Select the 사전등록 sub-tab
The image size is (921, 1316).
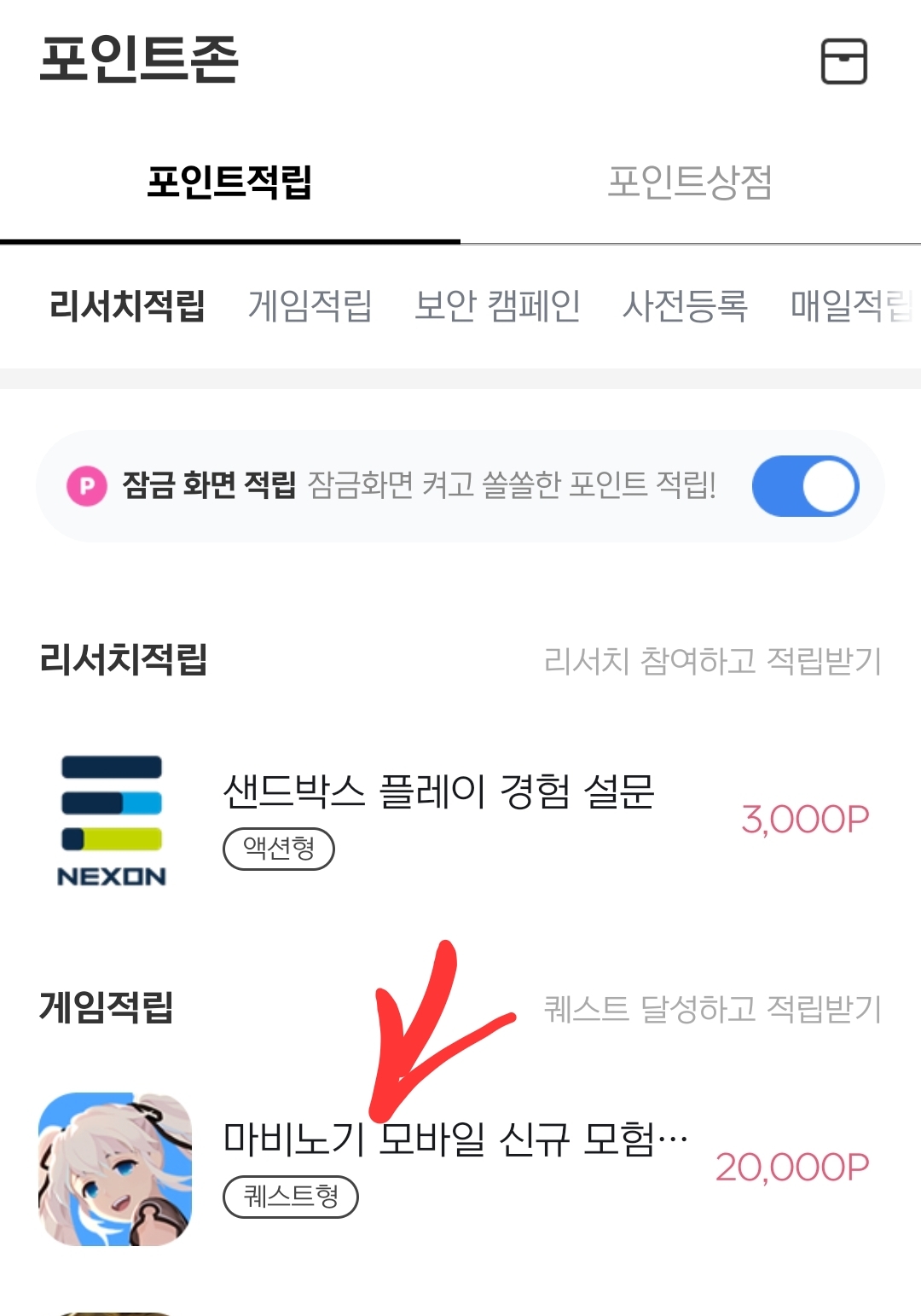pos(685,305)
